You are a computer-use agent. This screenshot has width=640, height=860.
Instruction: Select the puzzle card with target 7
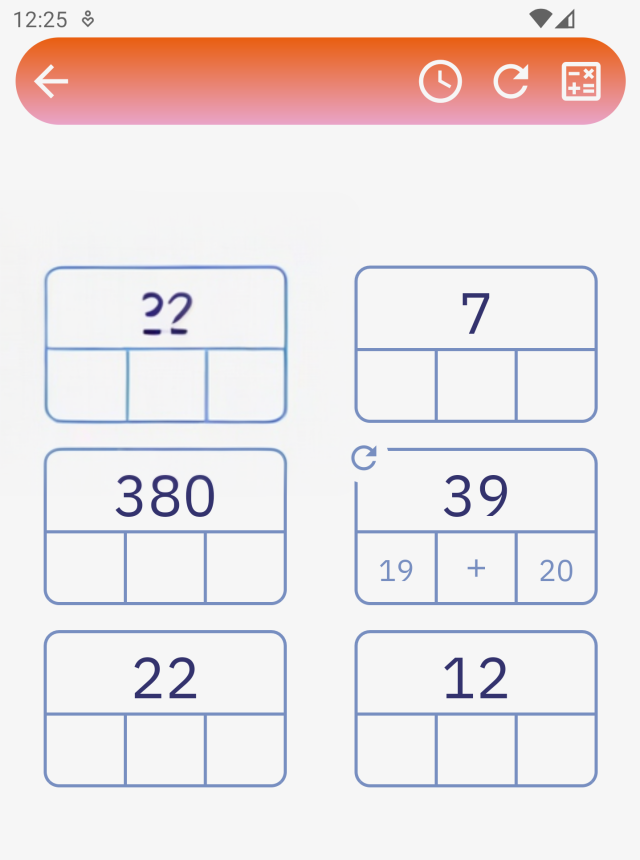coord(476,343)
